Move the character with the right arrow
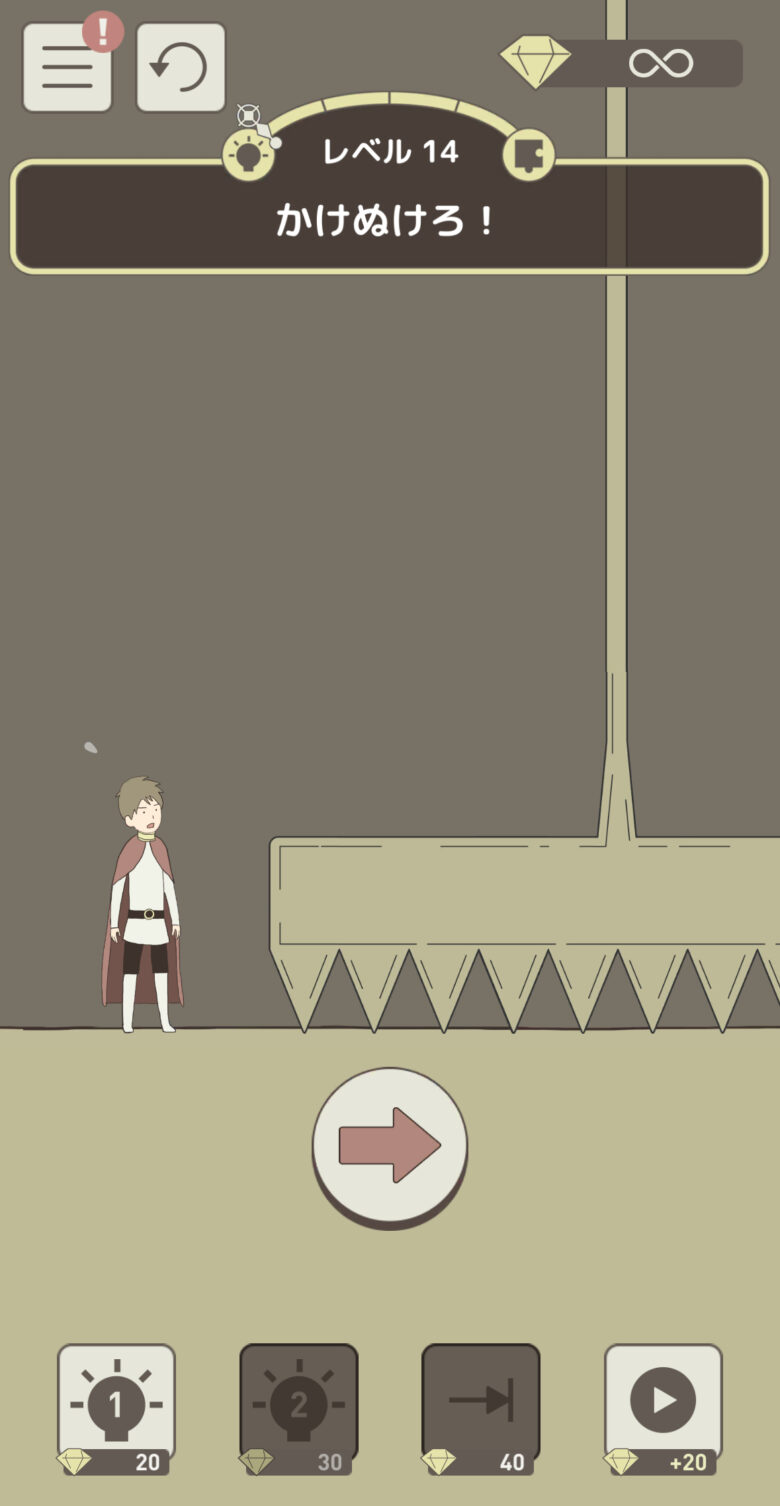This screenshot has width=780, height=1506. coord(390,1145)
